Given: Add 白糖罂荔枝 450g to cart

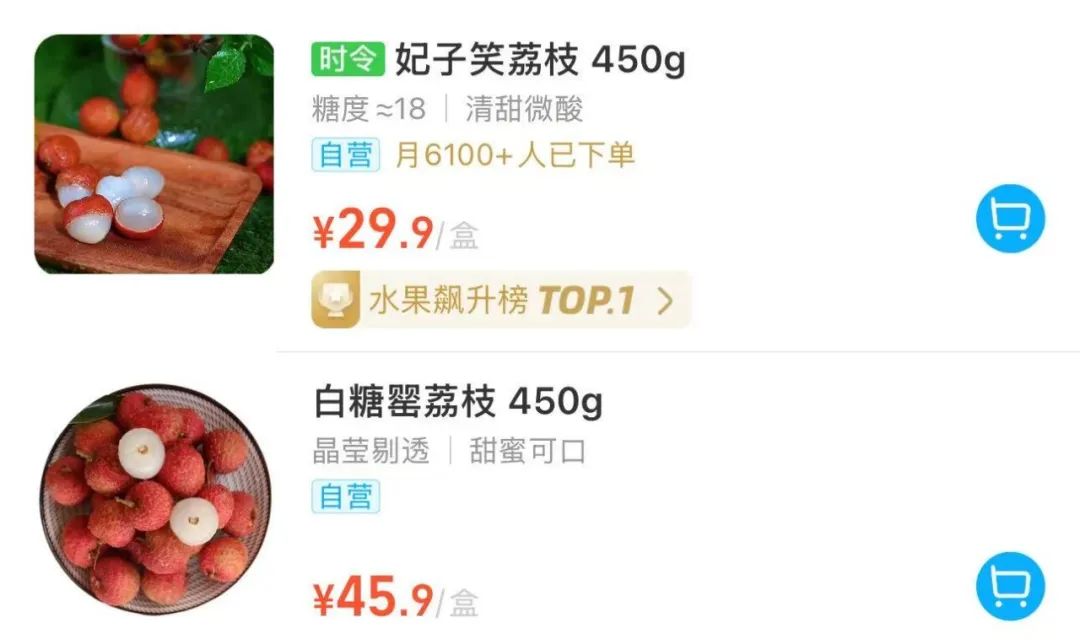Looking at the screenshot, I should 1010,586.
